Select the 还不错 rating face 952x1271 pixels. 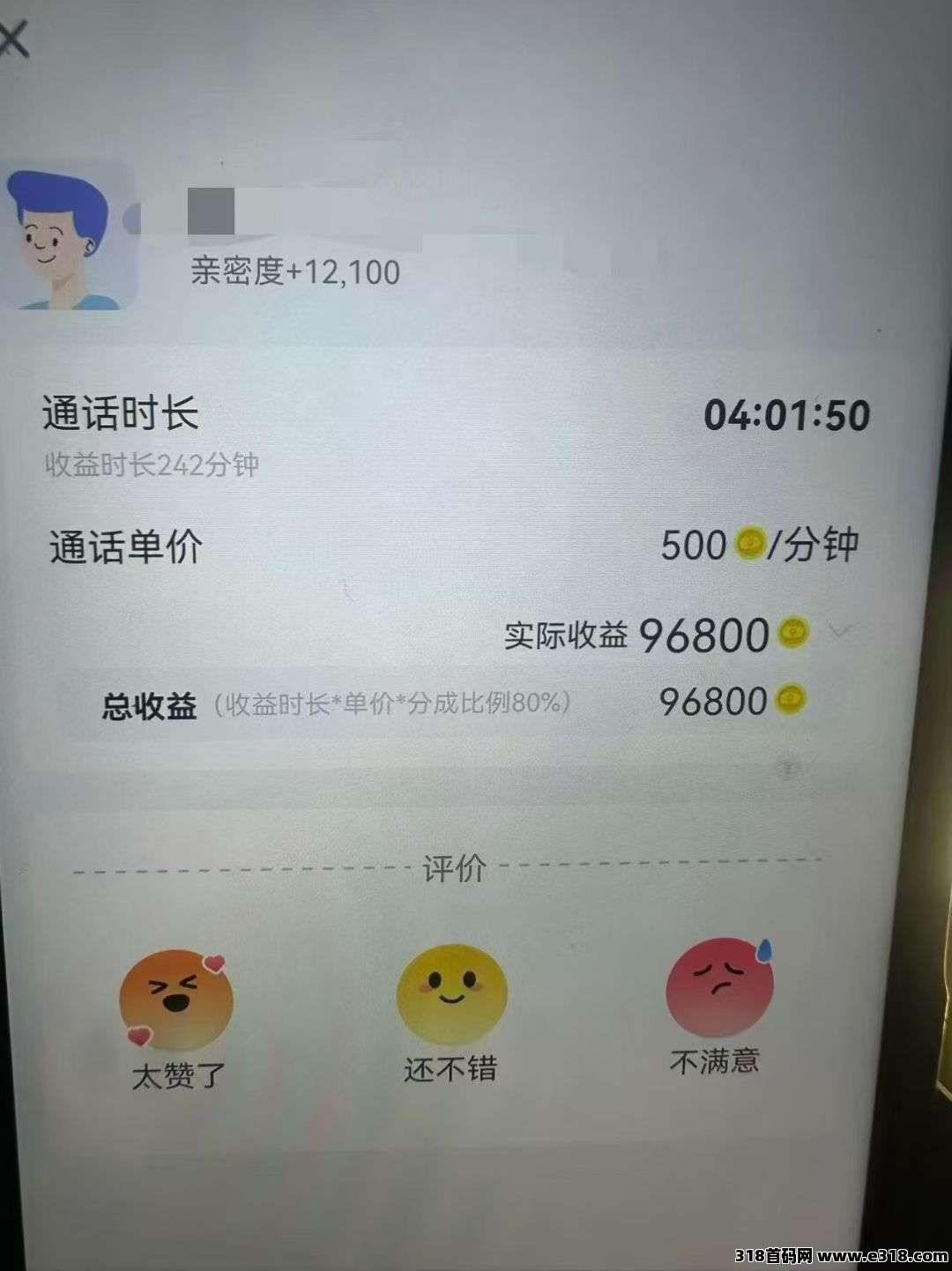click(451, 993)
